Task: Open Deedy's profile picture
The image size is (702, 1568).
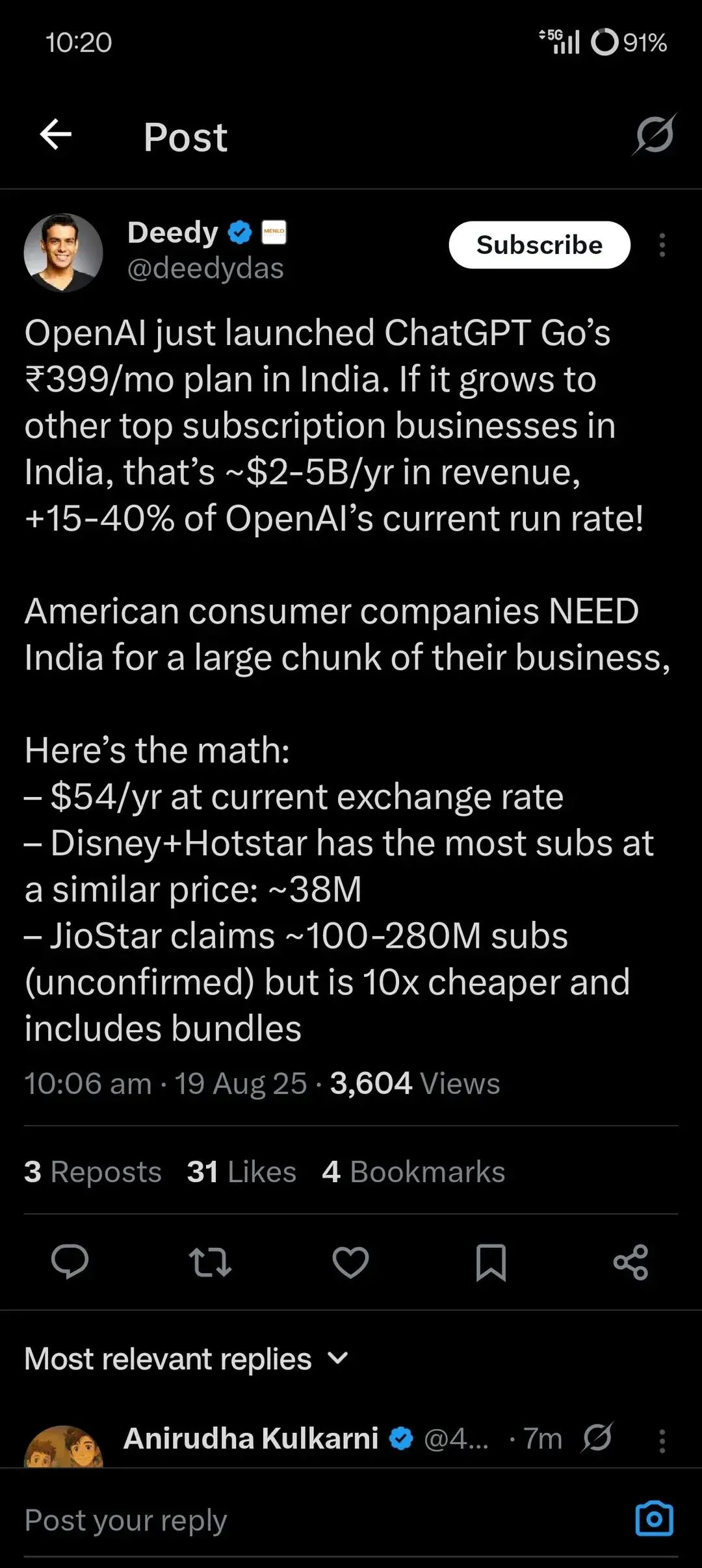Action: [x=63, y=253]
